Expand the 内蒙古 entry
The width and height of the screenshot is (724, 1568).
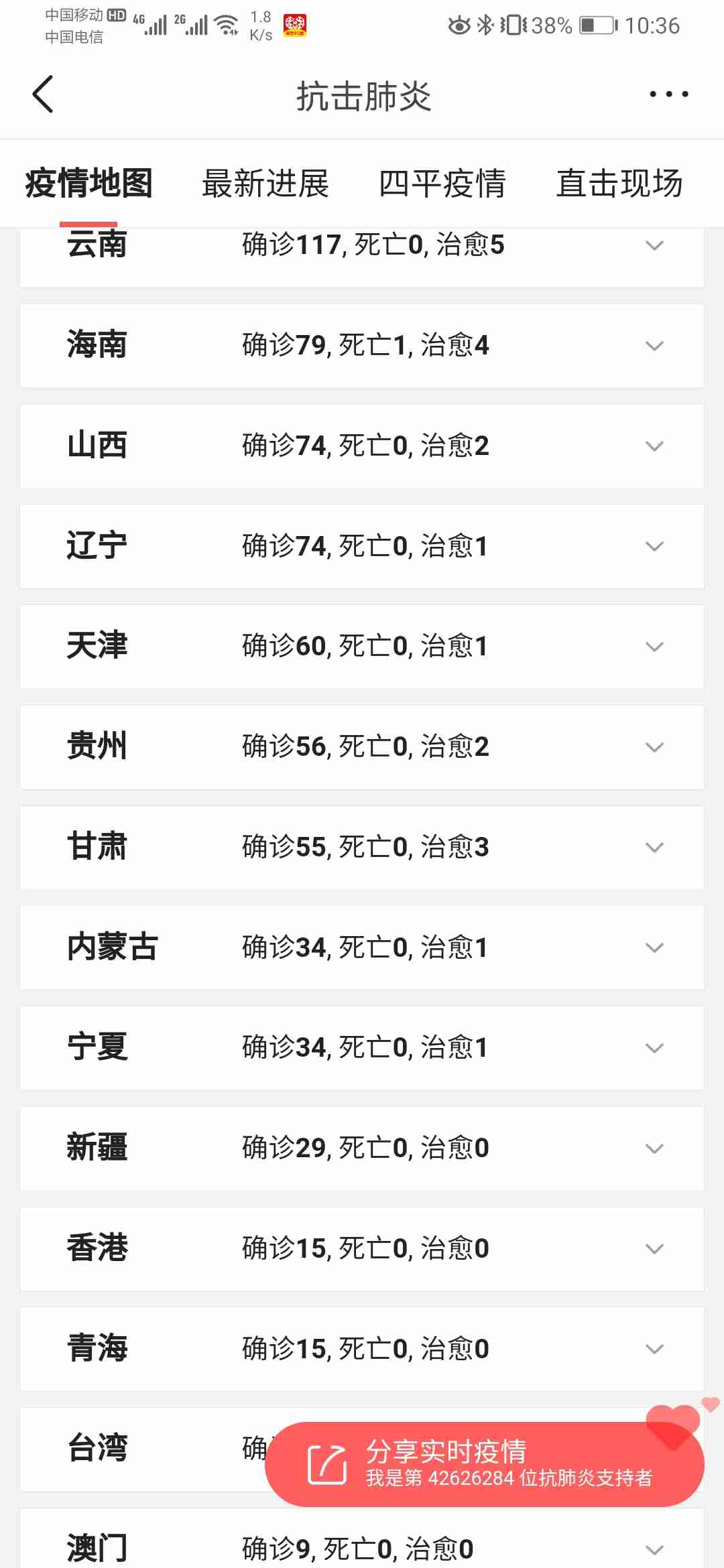[654, 948]
